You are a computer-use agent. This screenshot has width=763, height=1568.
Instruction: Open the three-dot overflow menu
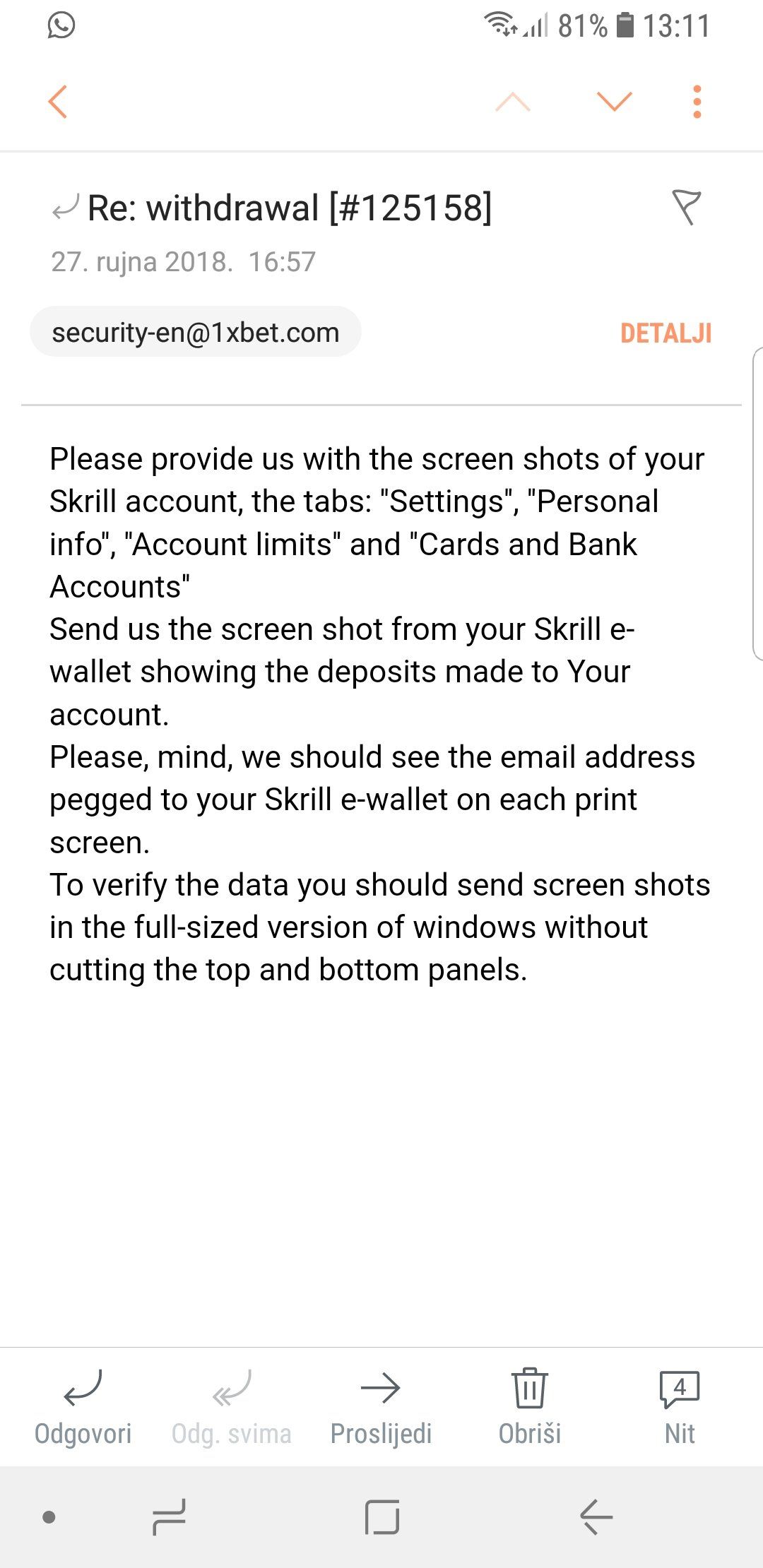pos(697,102)
